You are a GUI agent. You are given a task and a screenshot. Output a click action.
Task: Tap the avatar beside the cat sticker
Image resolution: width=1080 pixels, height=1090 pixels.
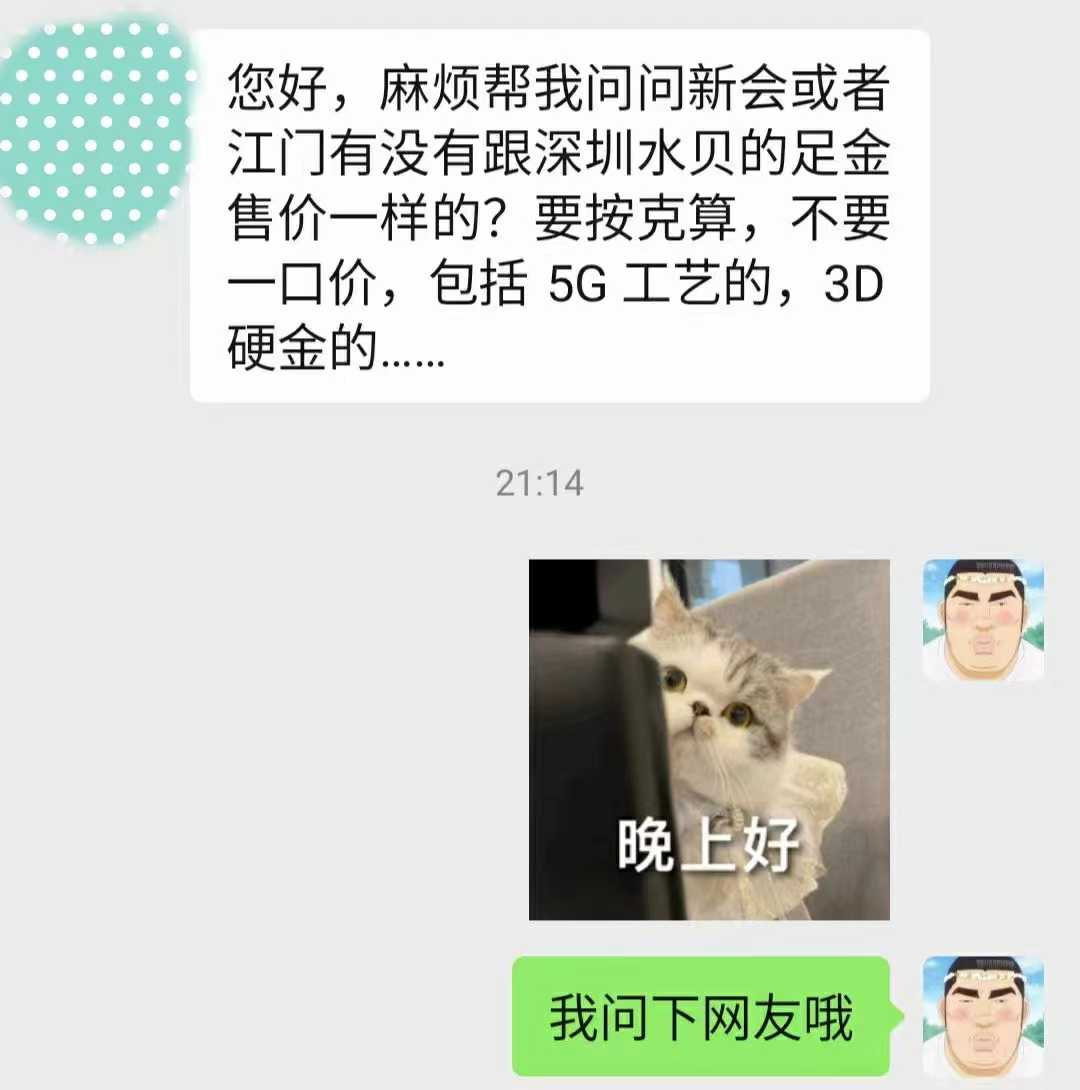point(983,620)
